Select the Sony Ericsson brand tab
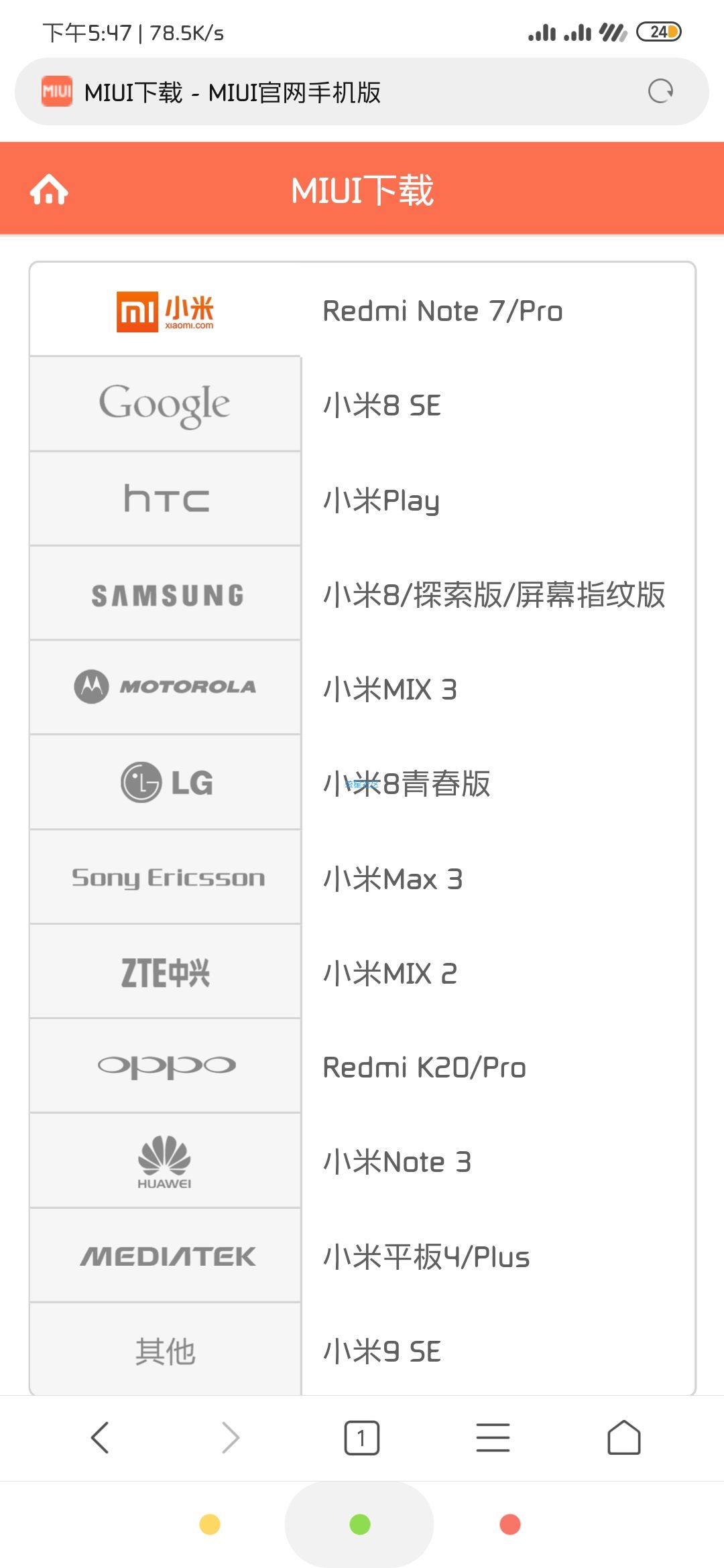Image resolution: width=724 pixels, height=1568 pixels. (165, 877)
